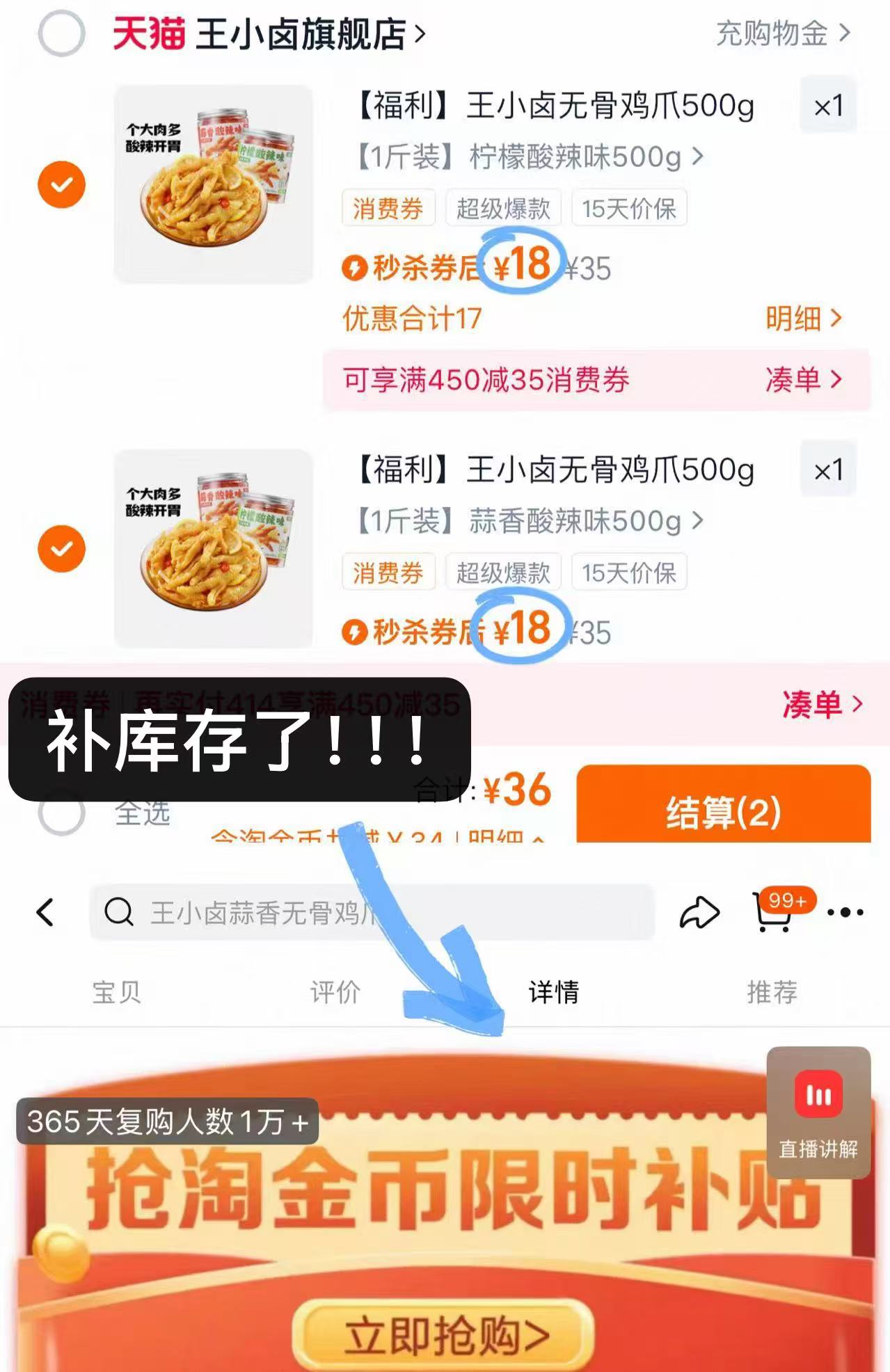
Task: Deselect the garlic flavor chicken feet item checkbox
Action: click(62, 549)
